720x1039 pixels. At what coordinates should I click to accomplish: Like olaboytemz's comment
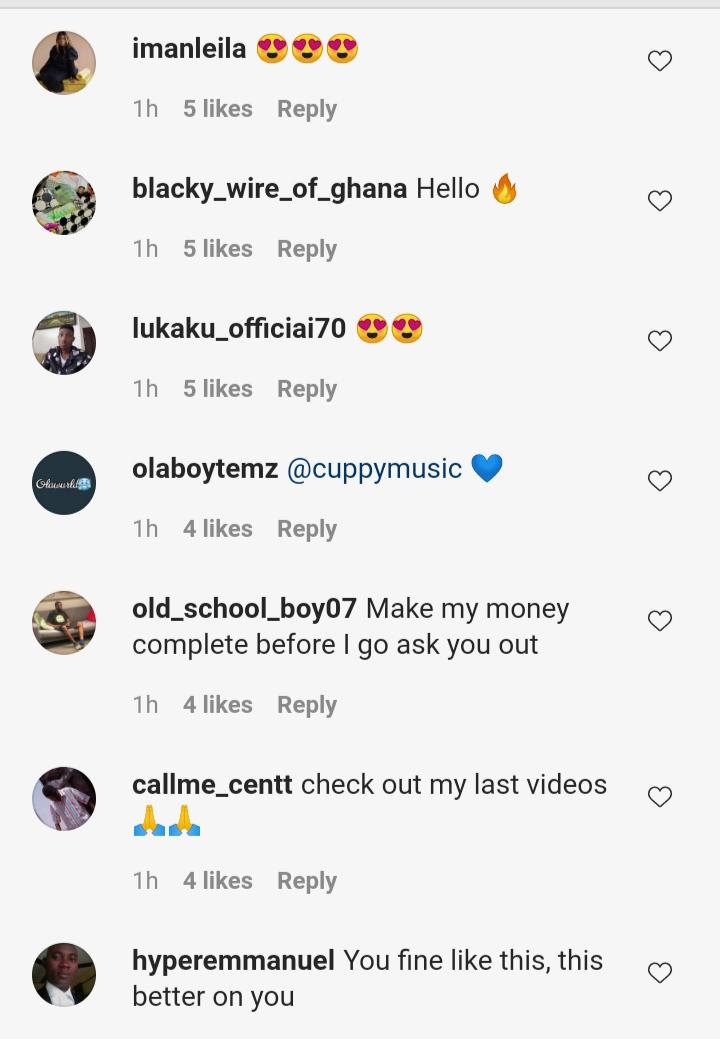pyautogui.click(x=659, y=482)
